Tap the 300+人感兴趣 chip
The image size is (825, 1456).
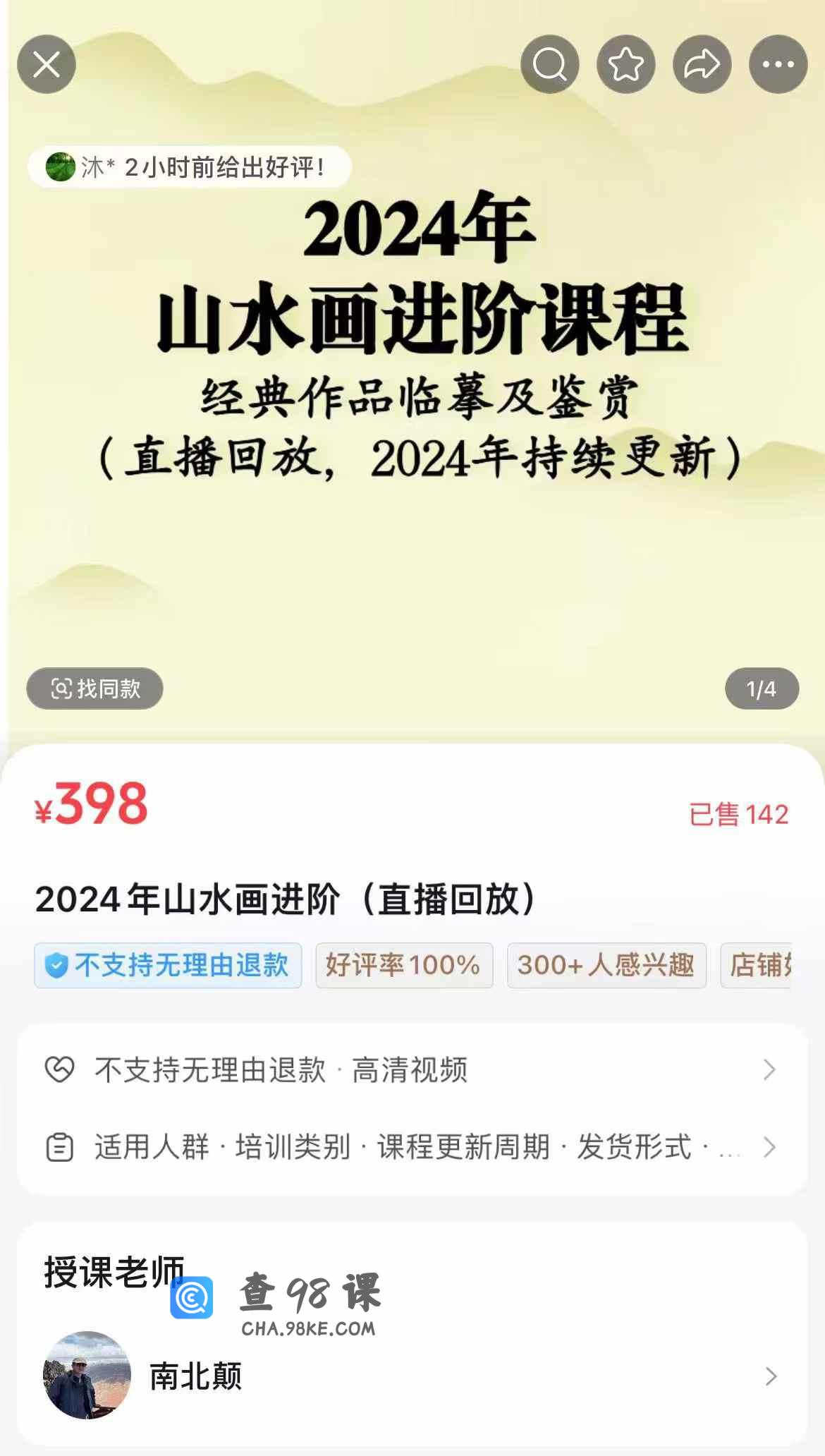[x=606, y=965]
